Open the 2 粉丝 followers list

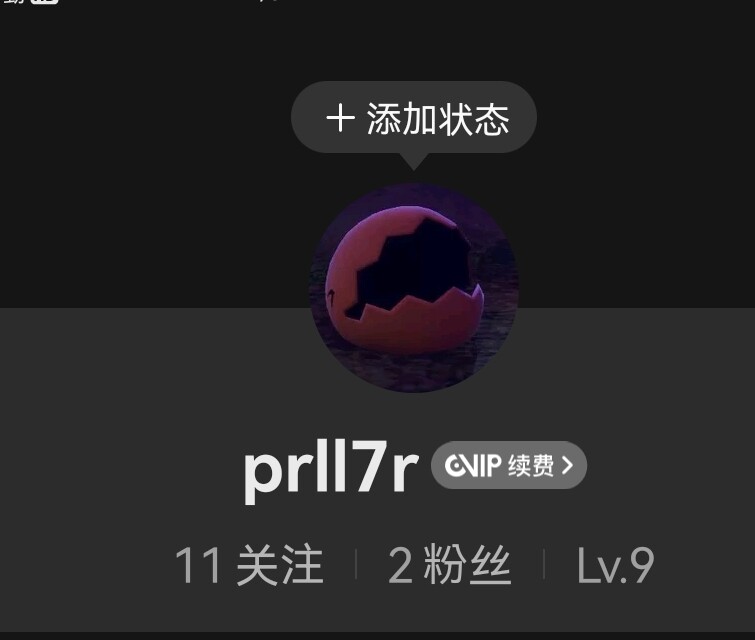pos(449,566)
